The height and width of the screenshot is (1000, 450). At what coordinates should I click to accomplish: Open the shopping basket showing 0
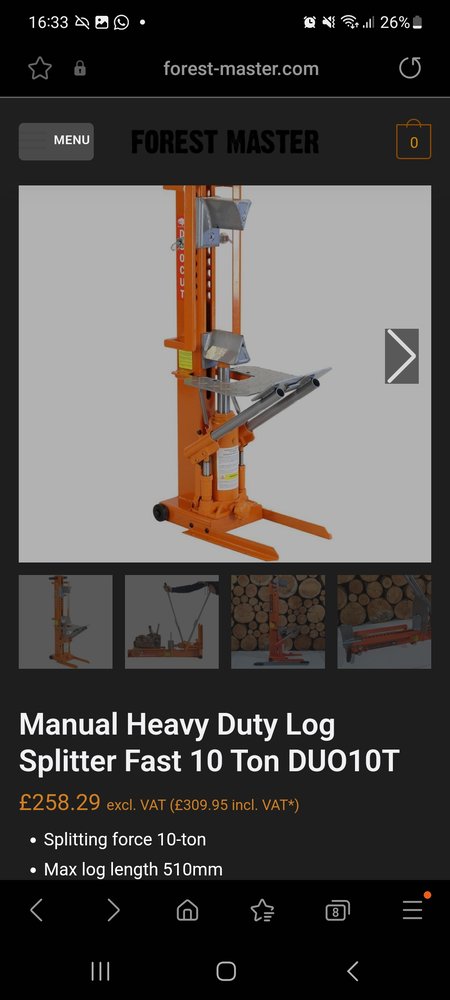tap(414, 140)
